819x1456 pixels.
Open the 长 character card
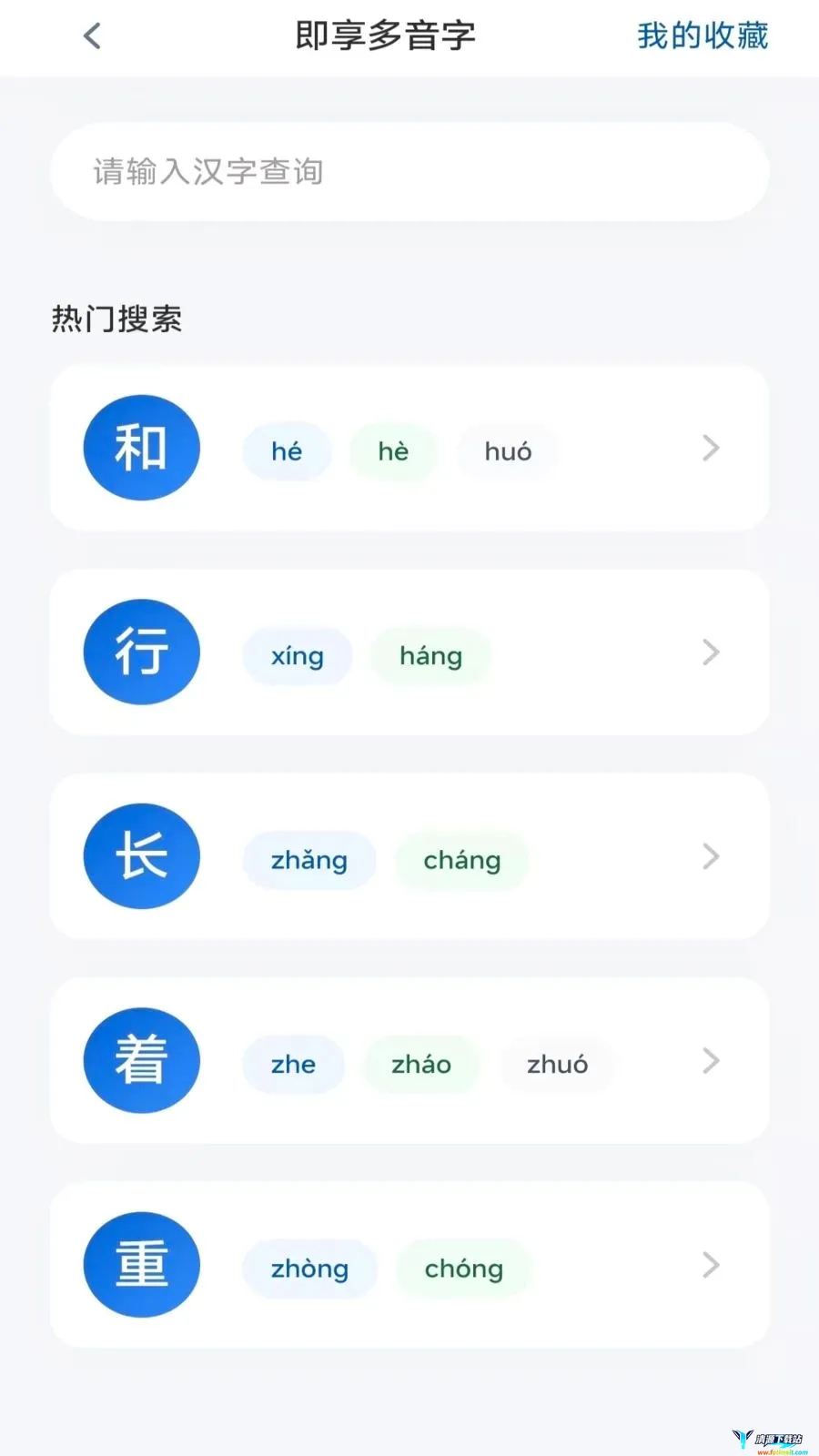point(409,856)
